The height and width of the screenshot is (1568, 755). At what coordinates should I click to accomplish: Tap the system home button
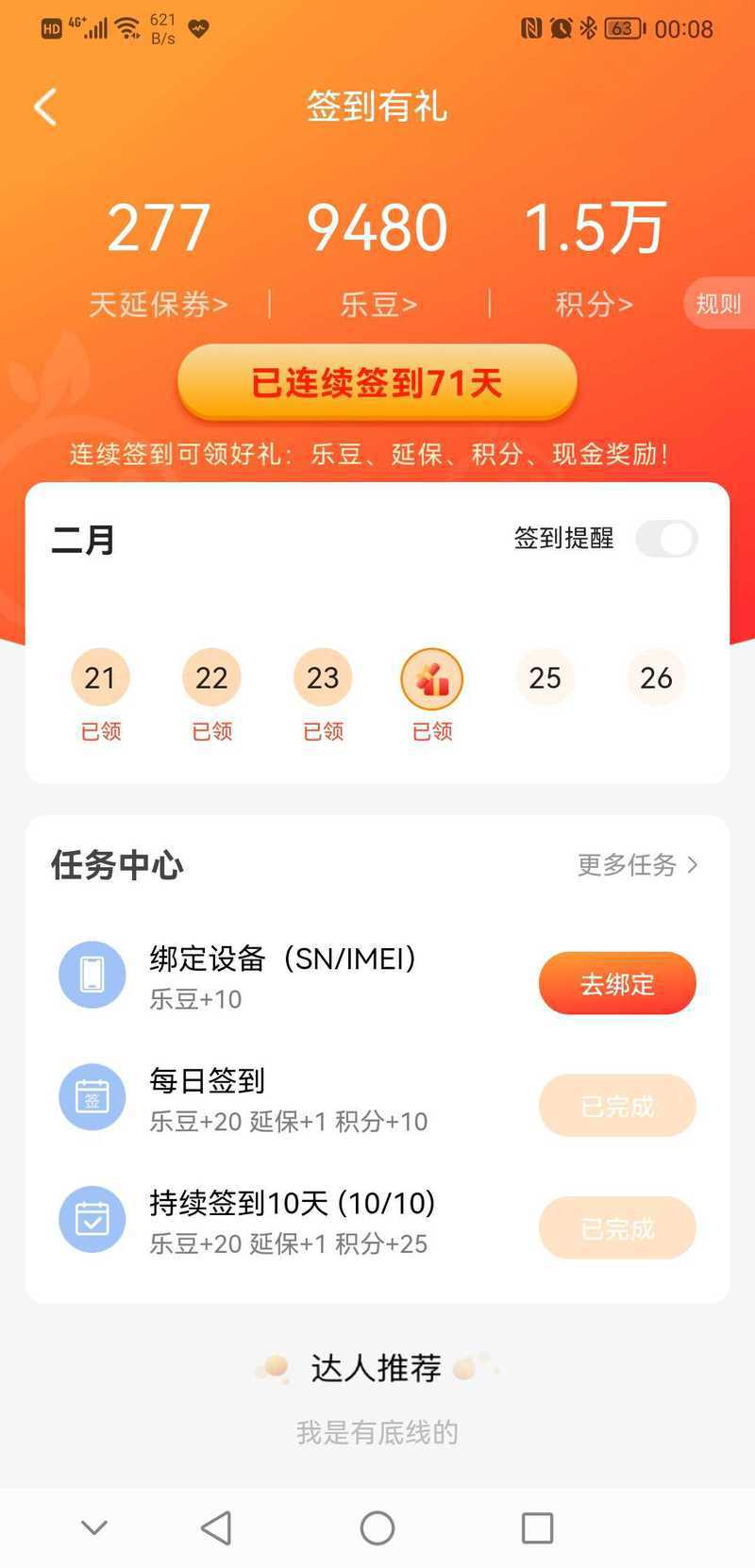click(377, 1527)
